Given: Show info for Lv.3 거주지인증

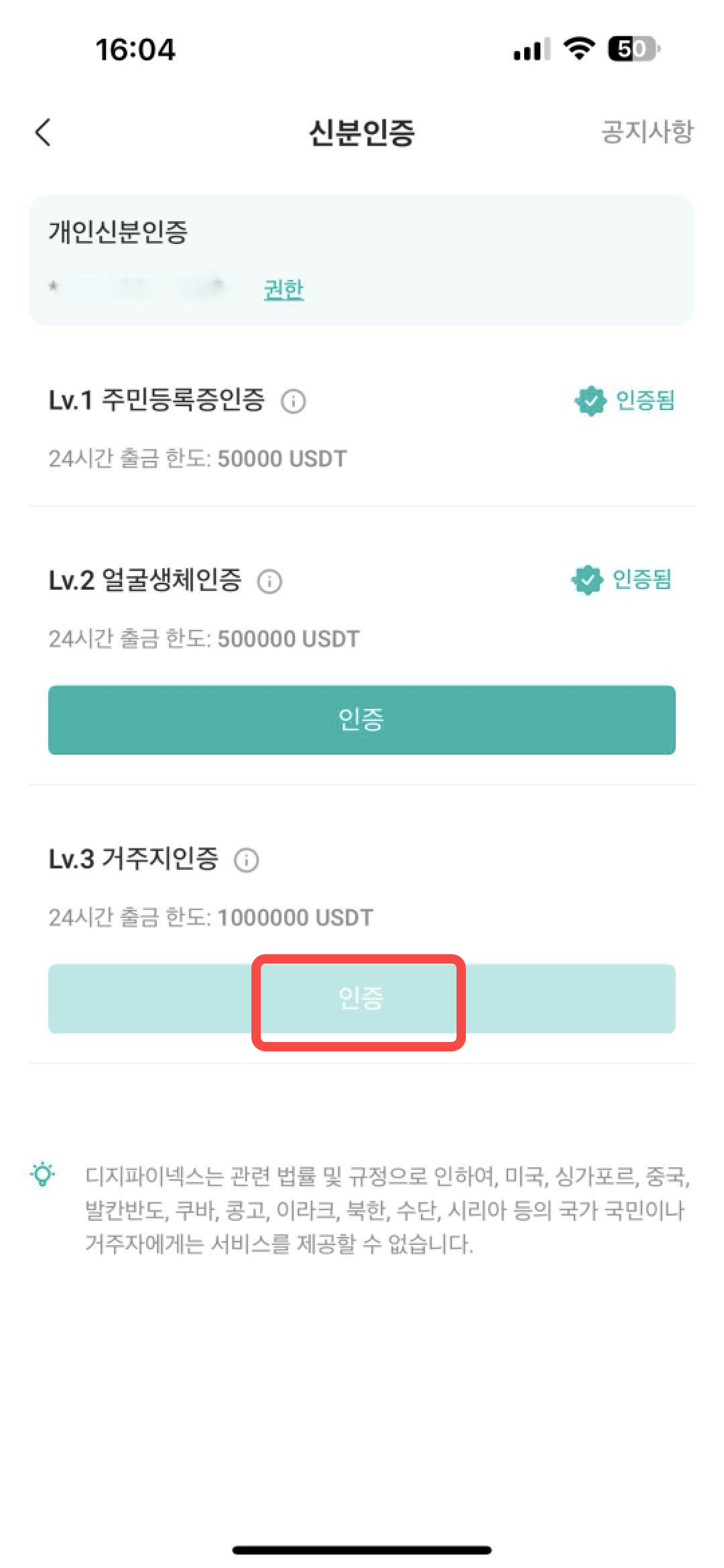Looking at the screenshot, I should click(x=246, y=860).
